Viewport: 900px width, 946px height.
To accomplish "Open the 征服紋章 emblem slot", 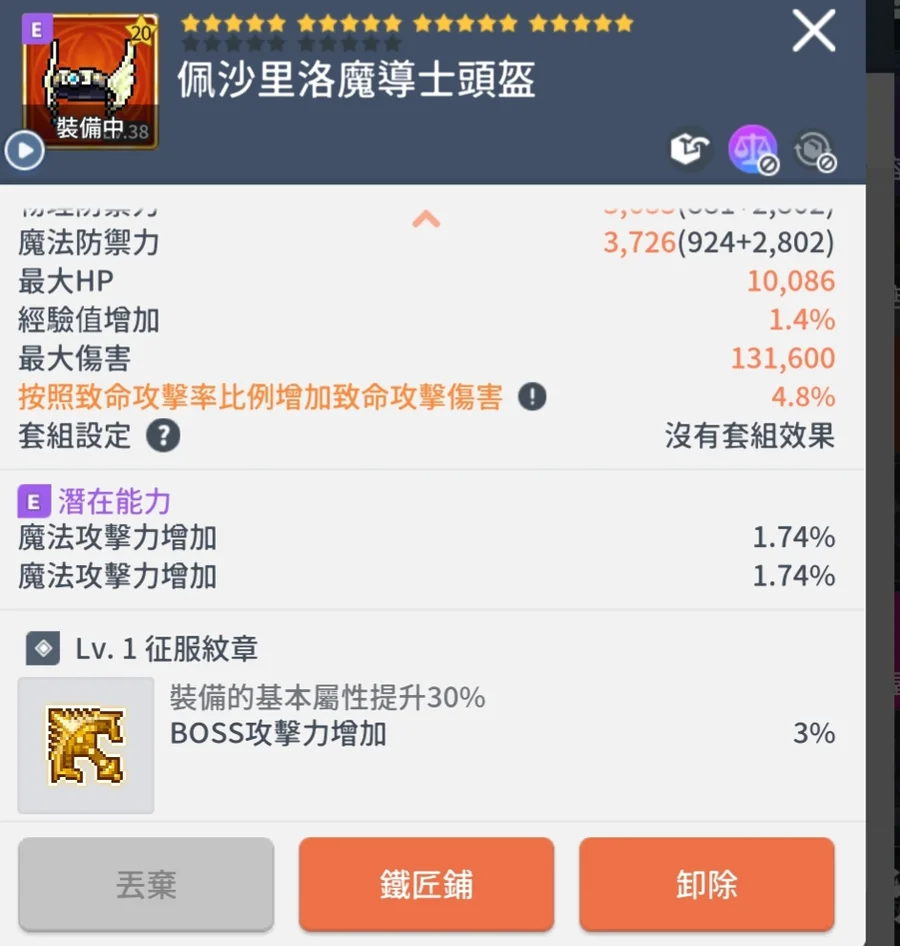I will (86, 745).
